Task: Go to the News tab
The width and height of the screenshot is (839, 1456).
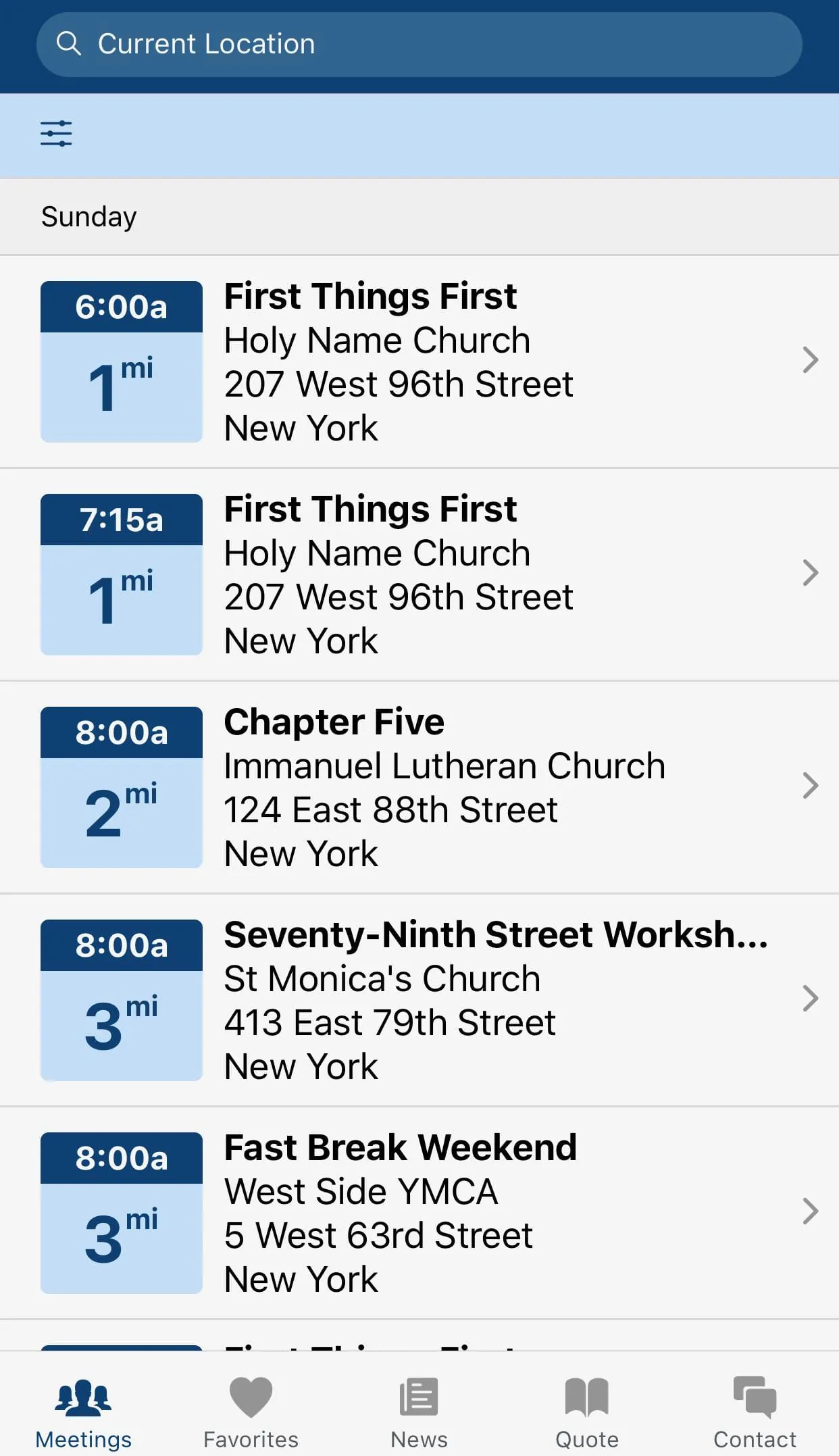Action: pos(419,1412)
